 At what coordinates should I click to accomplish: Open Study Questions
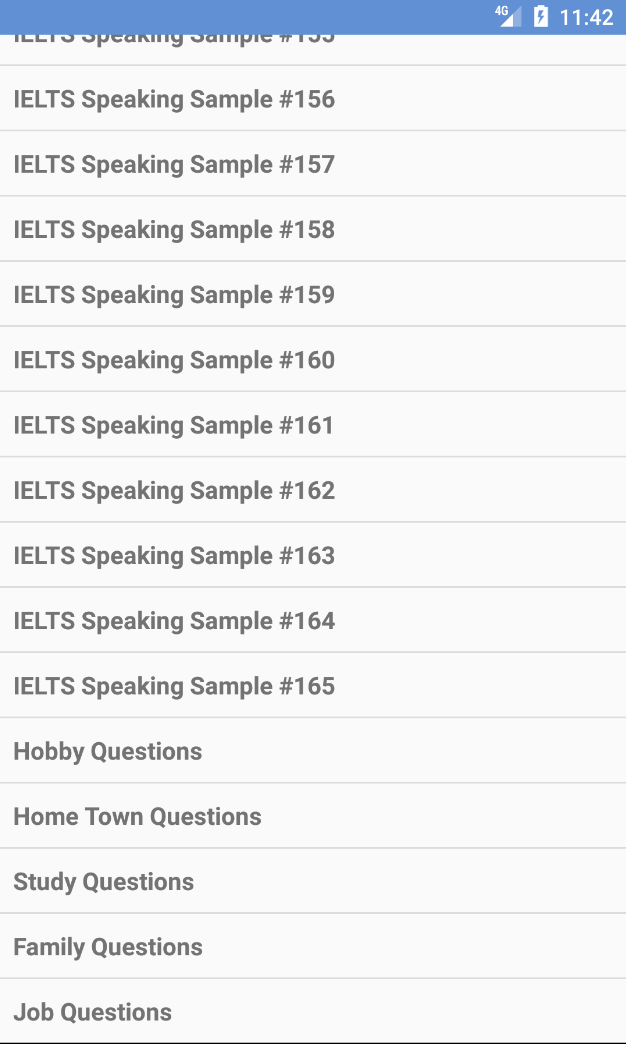(313, 882)
